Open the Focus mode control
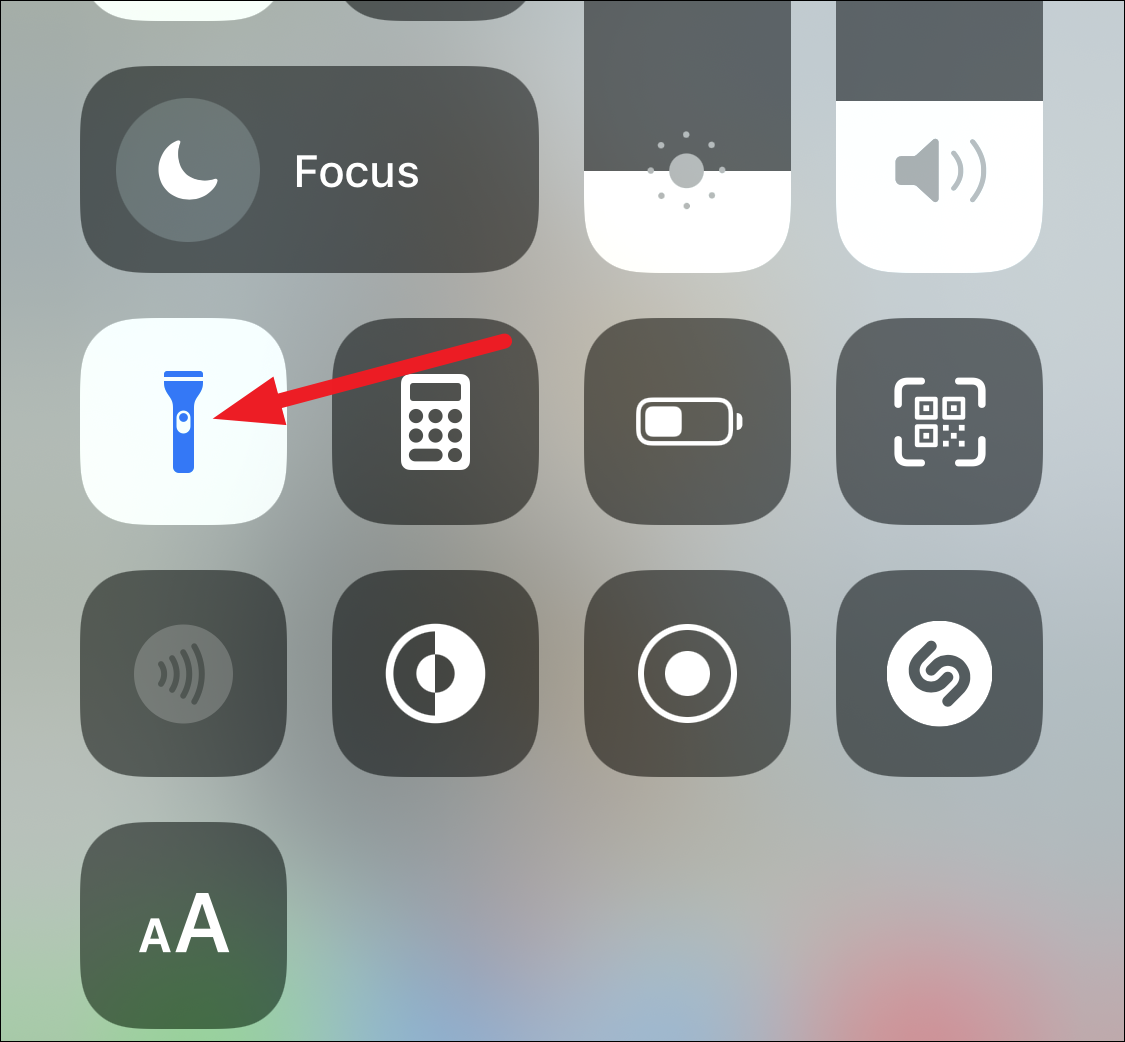Screen dimensions: 1125x1042 point(309,170)
